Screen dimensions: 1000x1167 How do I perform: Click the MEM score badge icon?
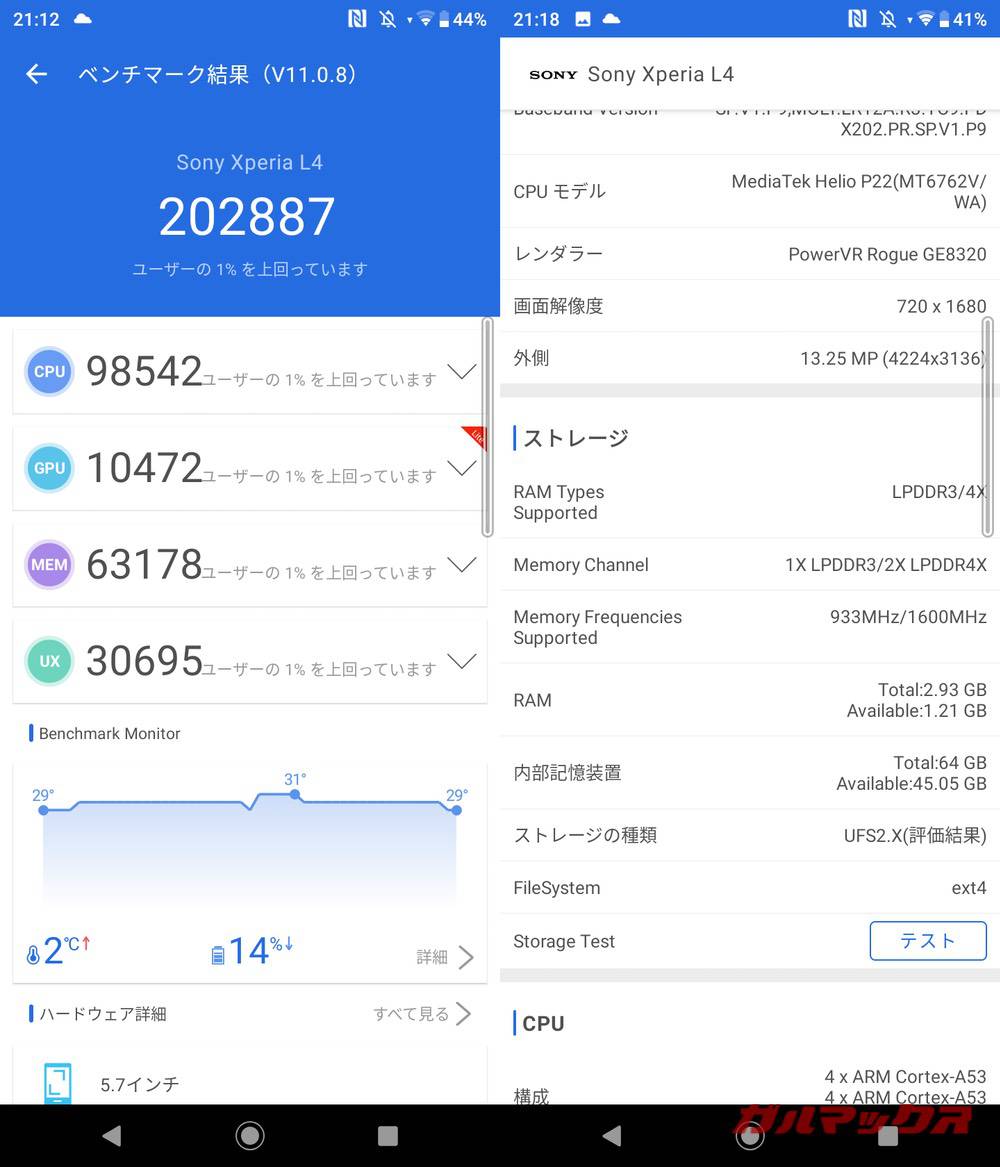(x=49, y=564)
